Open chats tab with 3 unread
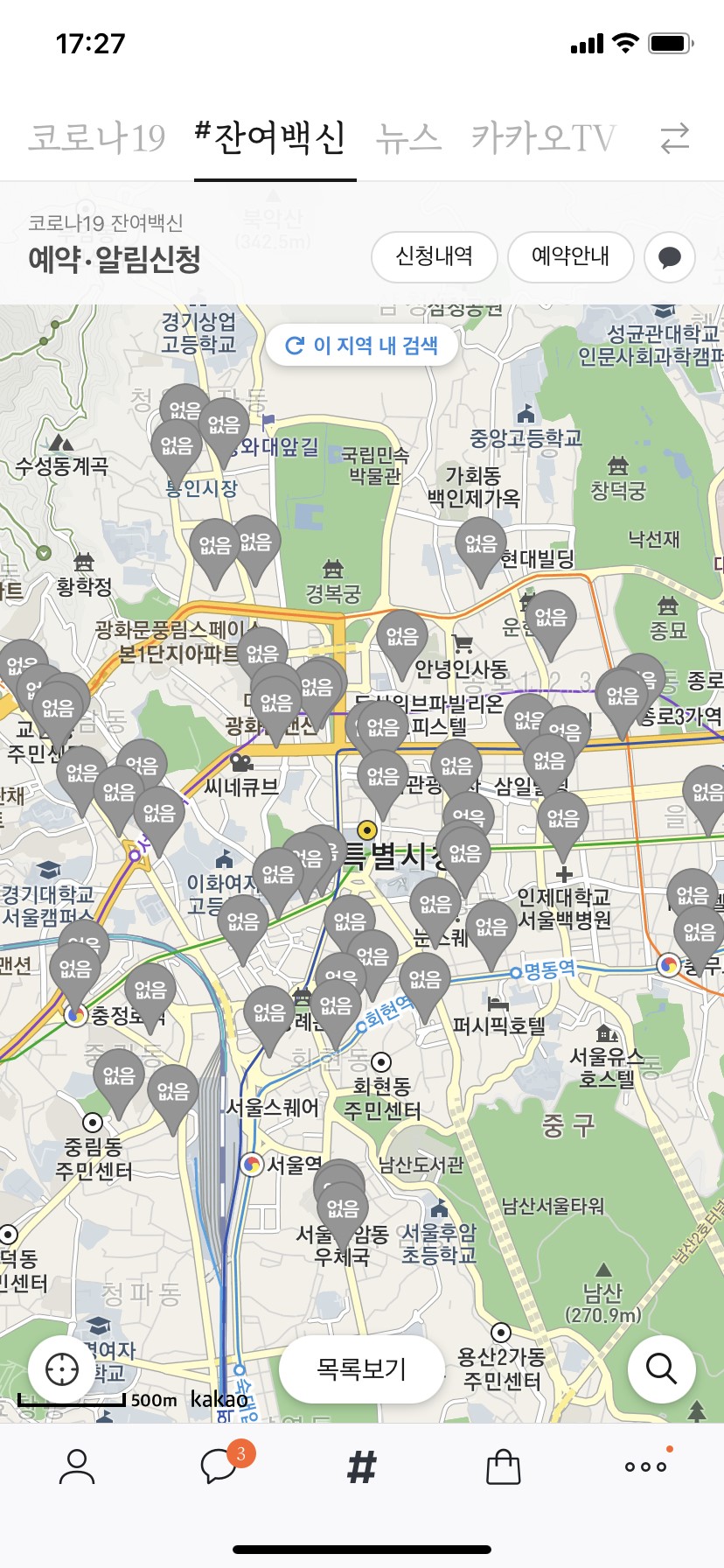The image size is (724, 1568). (x=219, y=1466)
